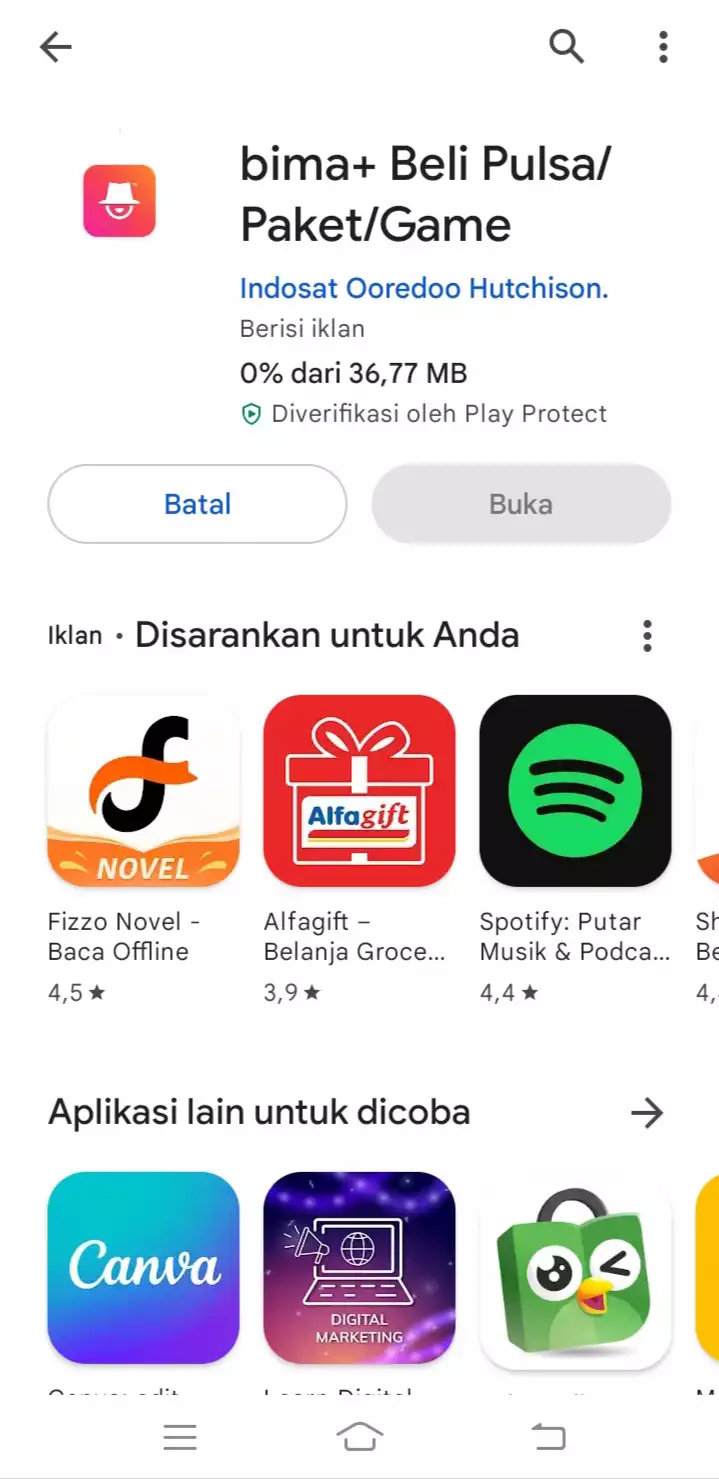Cancel the download with the Batal button
The image size is (719, 1479).
pos(197,504)
